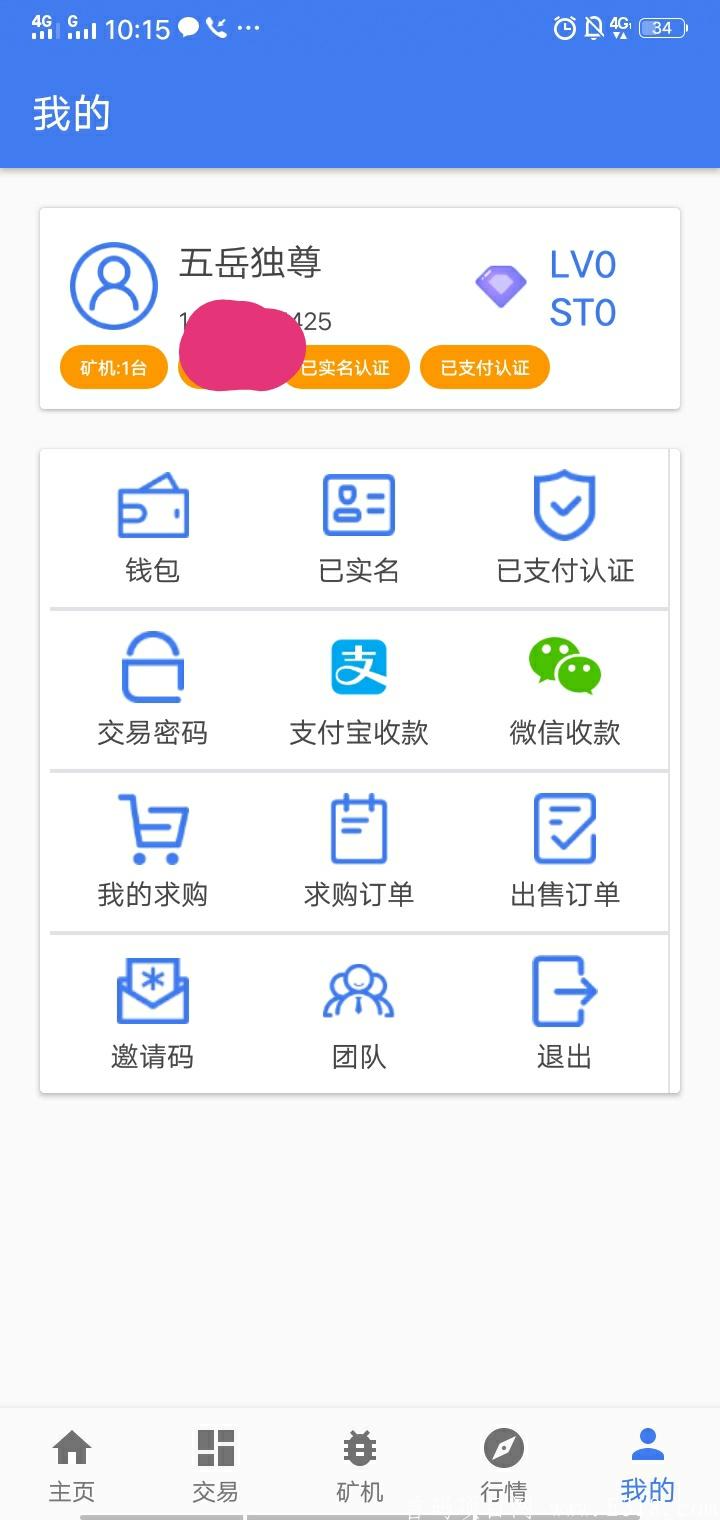This screenshot has width=720, height=1520.
Task: Tap the user avatar circle icon
Action: (113, 285)
